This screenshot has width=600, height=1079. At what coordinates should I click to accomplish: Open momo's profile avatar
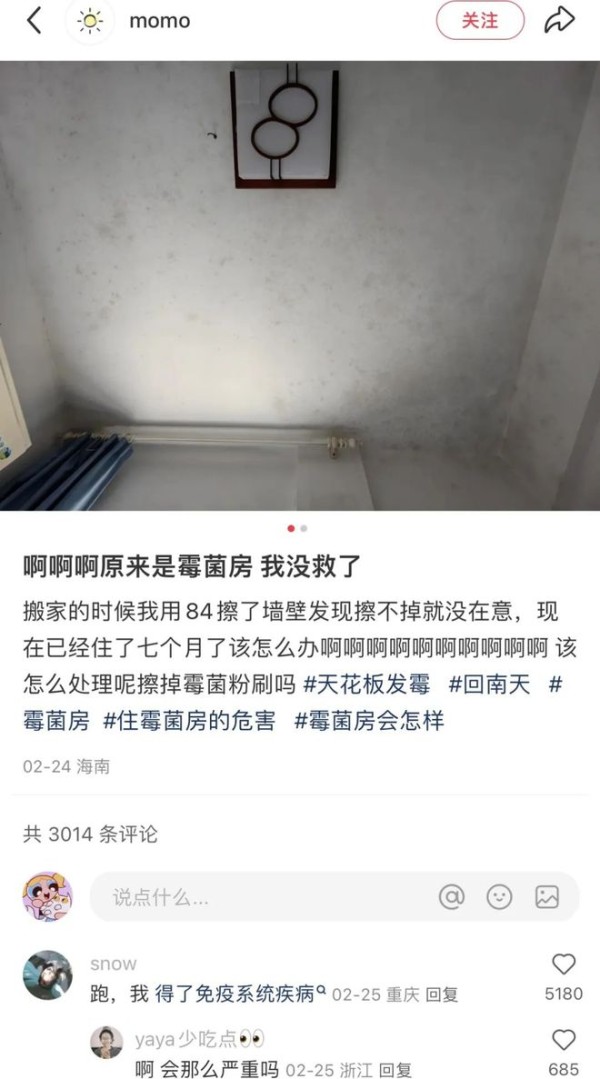[90, 21]
